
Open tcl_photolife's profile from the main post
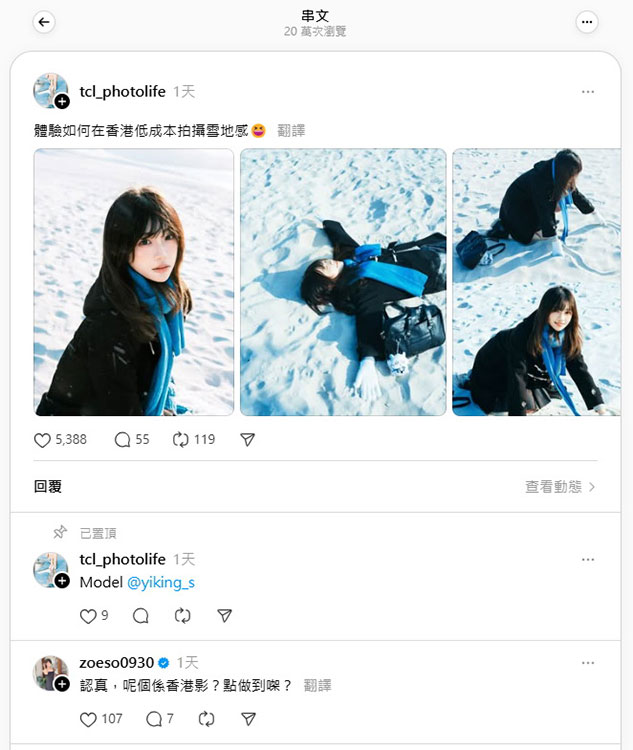122,91
